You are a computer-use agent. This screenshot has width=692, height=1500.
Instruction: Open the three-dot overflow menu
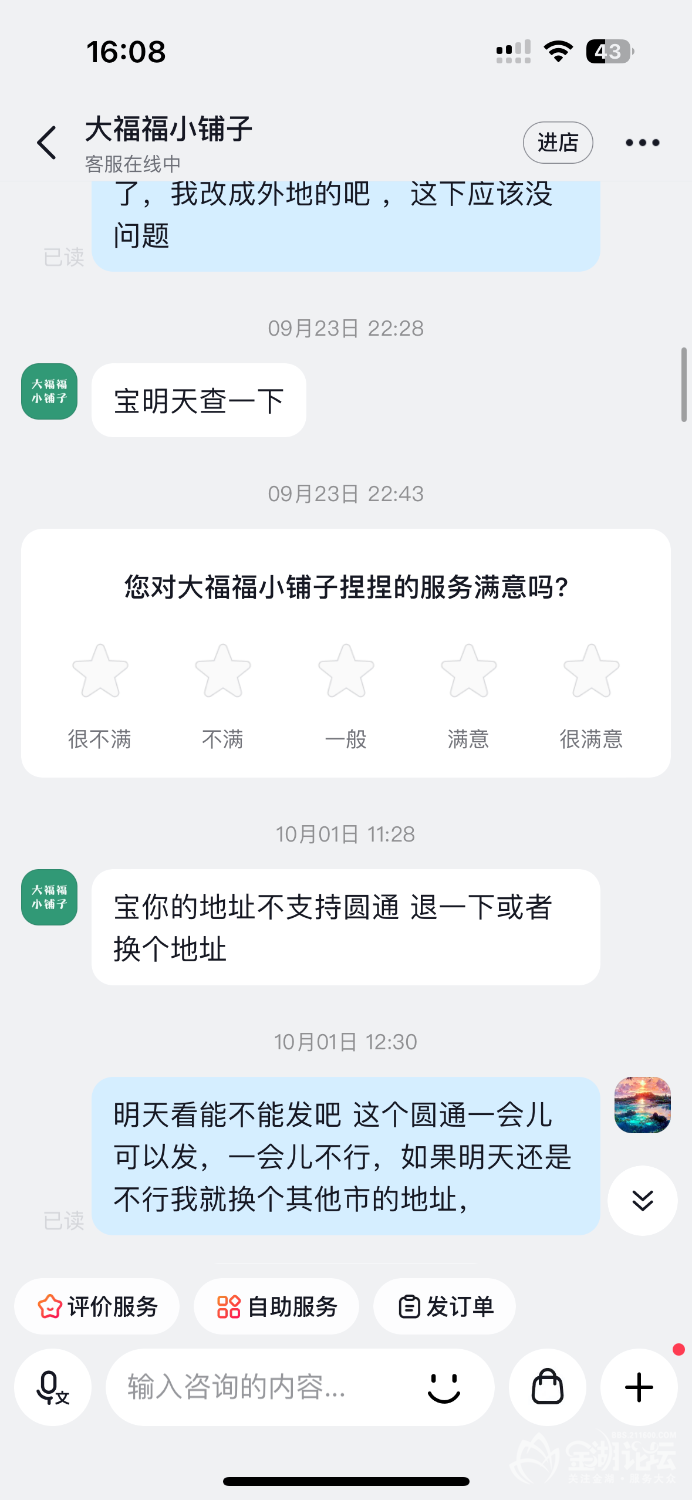tap(642, 143)
